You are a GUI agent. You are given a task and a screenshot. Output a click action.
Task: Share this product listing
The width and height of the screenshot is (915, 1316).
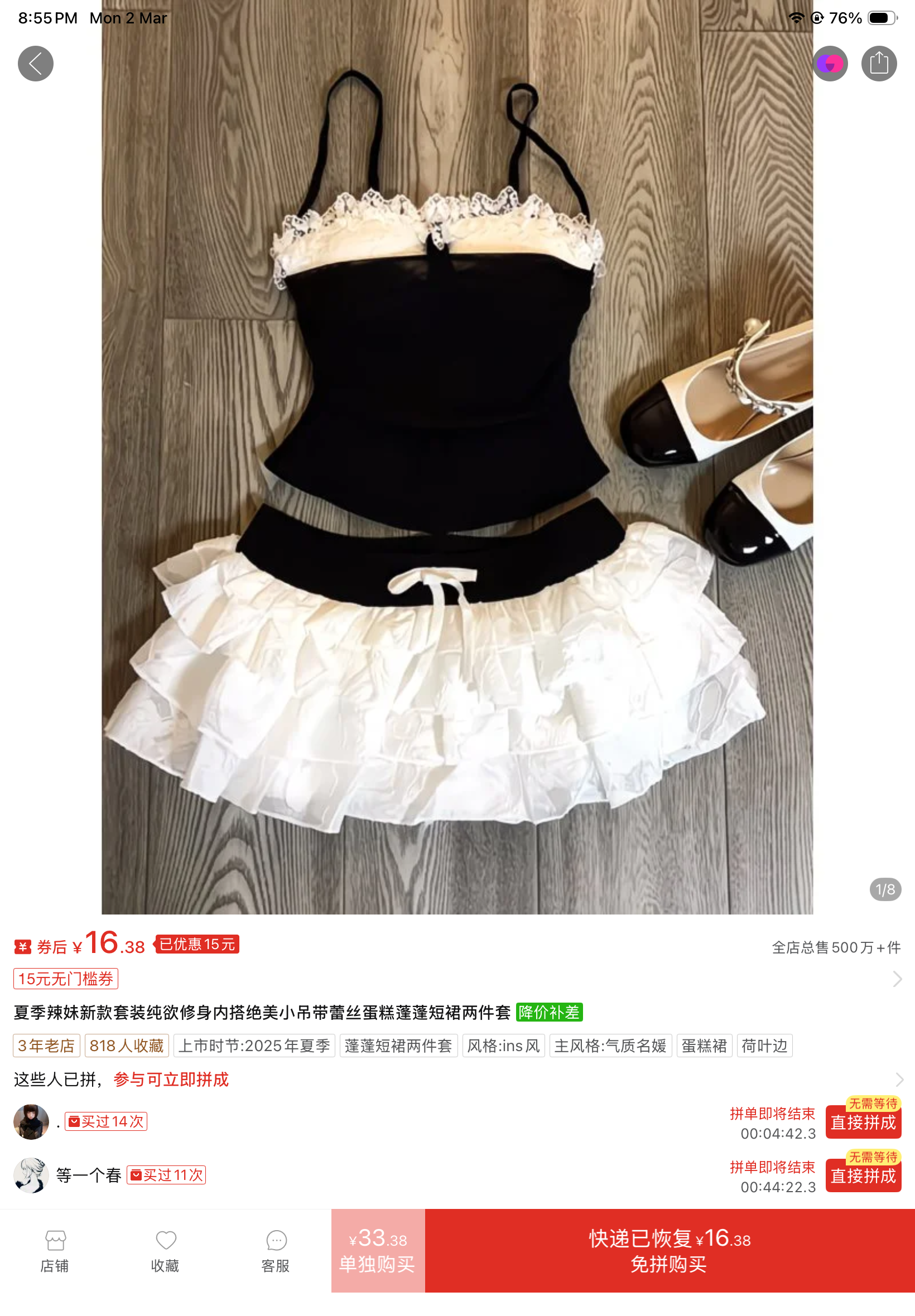click(x=878, y=64)
